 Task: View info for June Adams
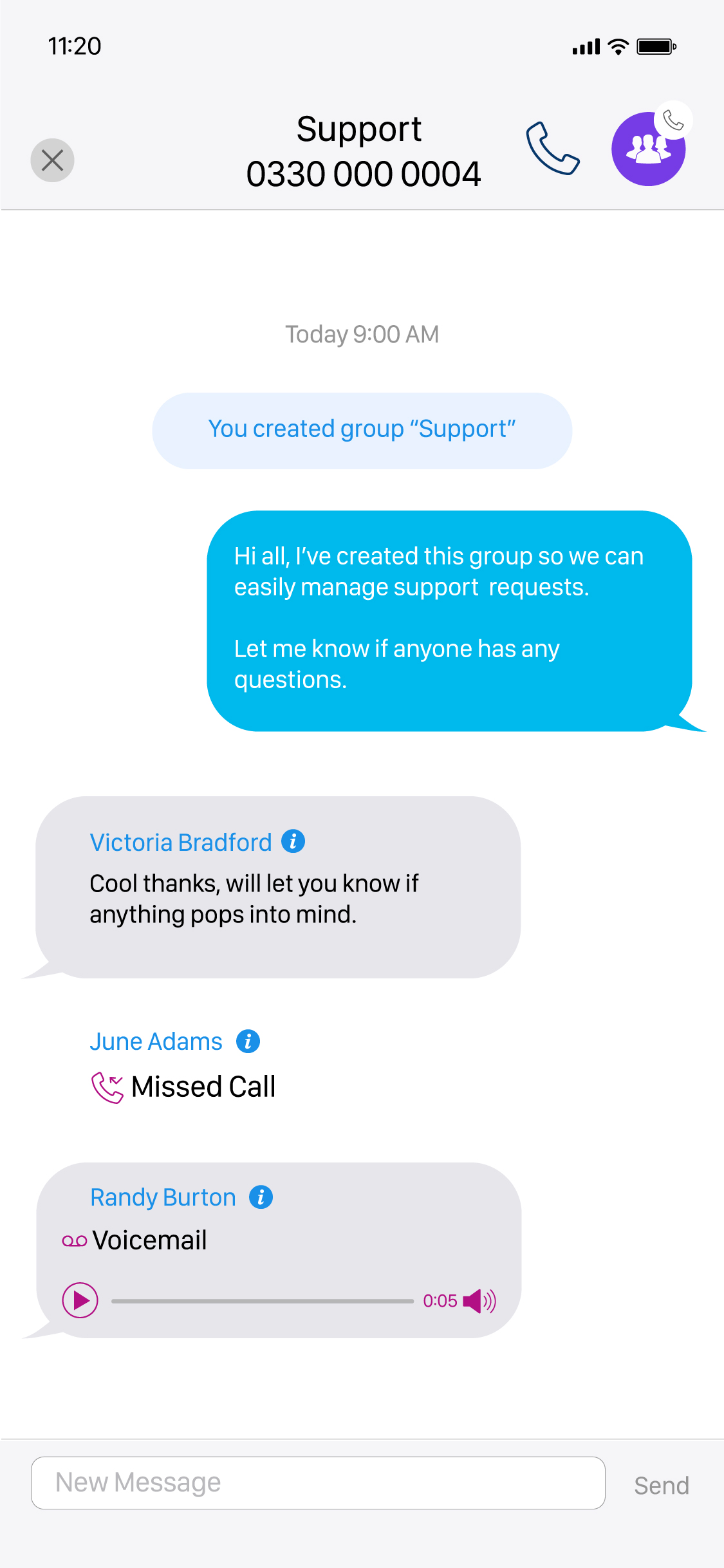point(248,1041)
